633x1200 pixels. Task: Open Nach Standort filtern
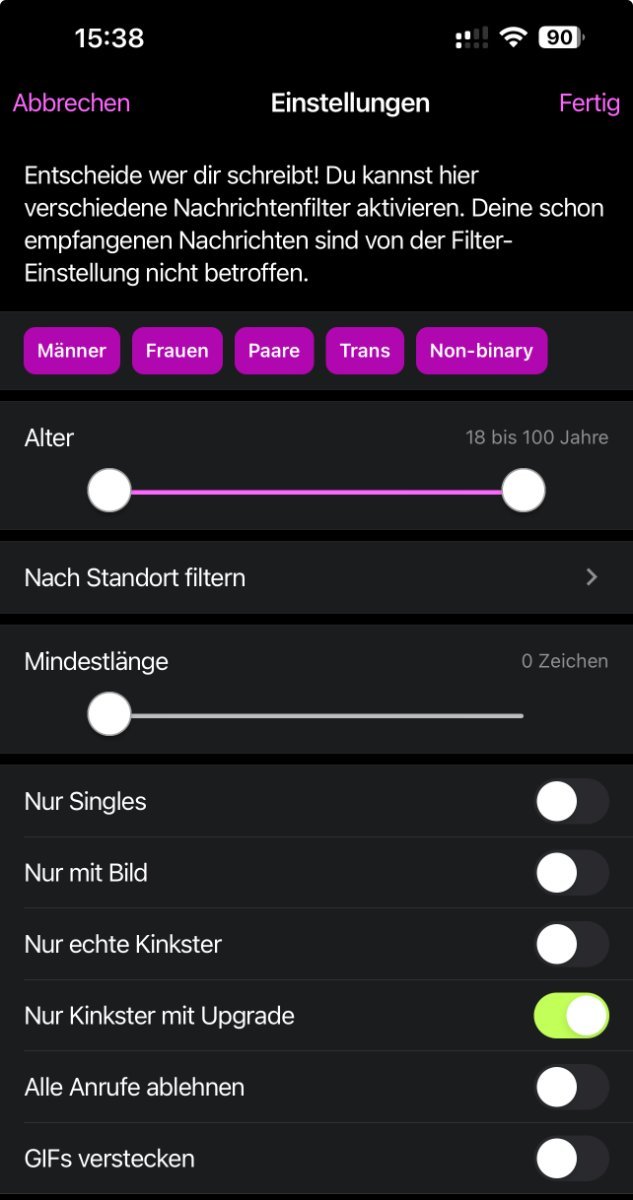click(316, 577)
